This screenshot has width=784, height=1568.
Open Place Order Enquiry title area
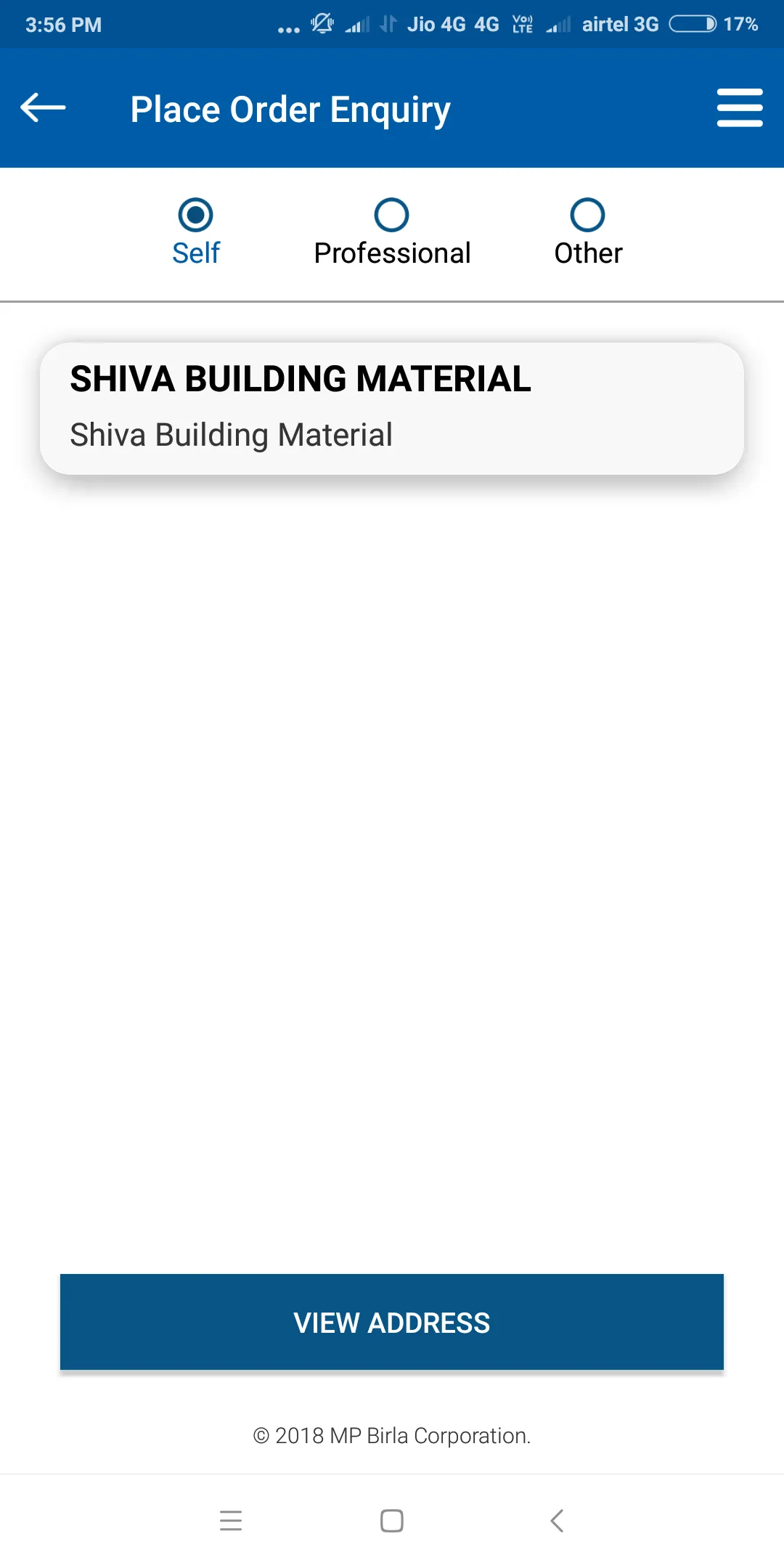pyautogui.click(x=289, y=109)
